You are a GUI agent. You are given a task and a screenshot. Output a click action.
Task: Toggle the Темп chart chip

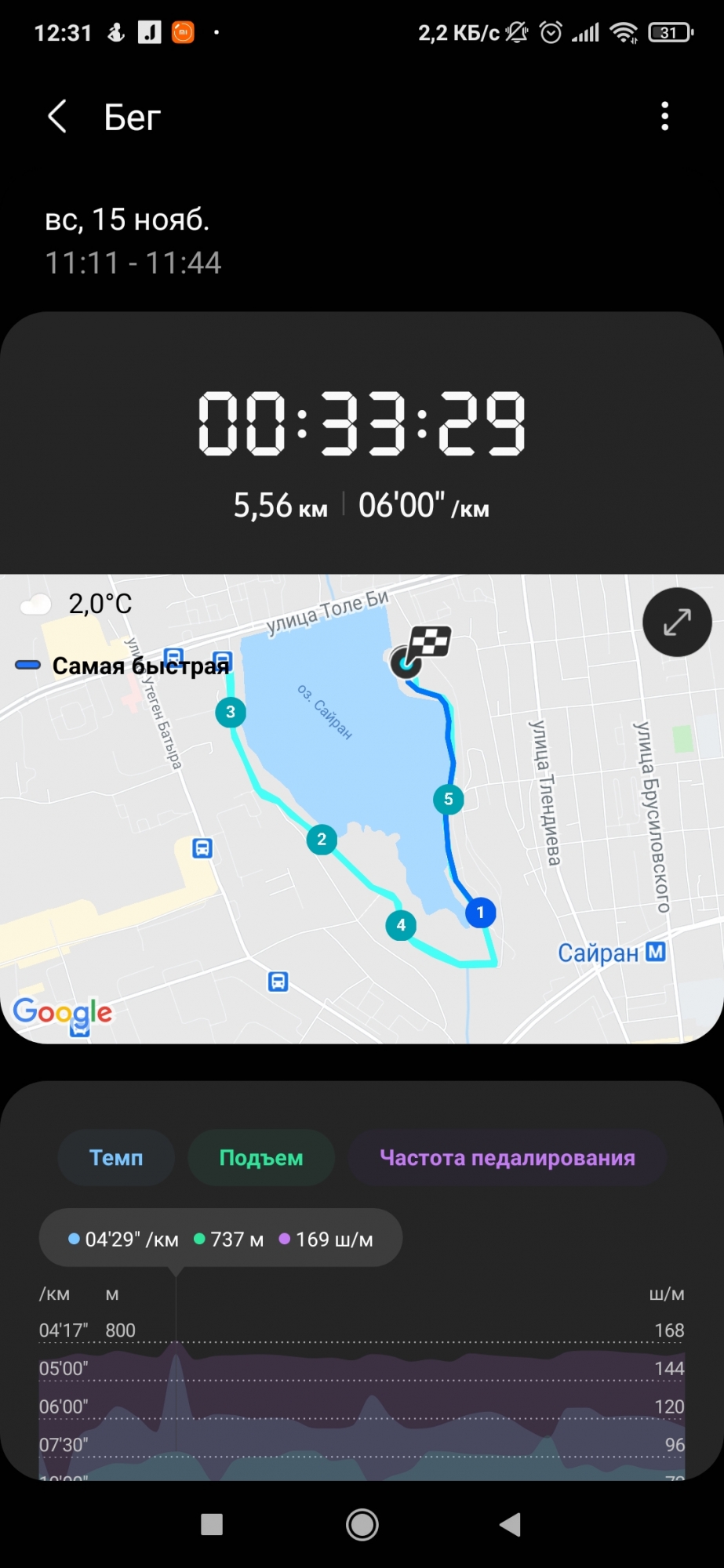point(116,1158)
